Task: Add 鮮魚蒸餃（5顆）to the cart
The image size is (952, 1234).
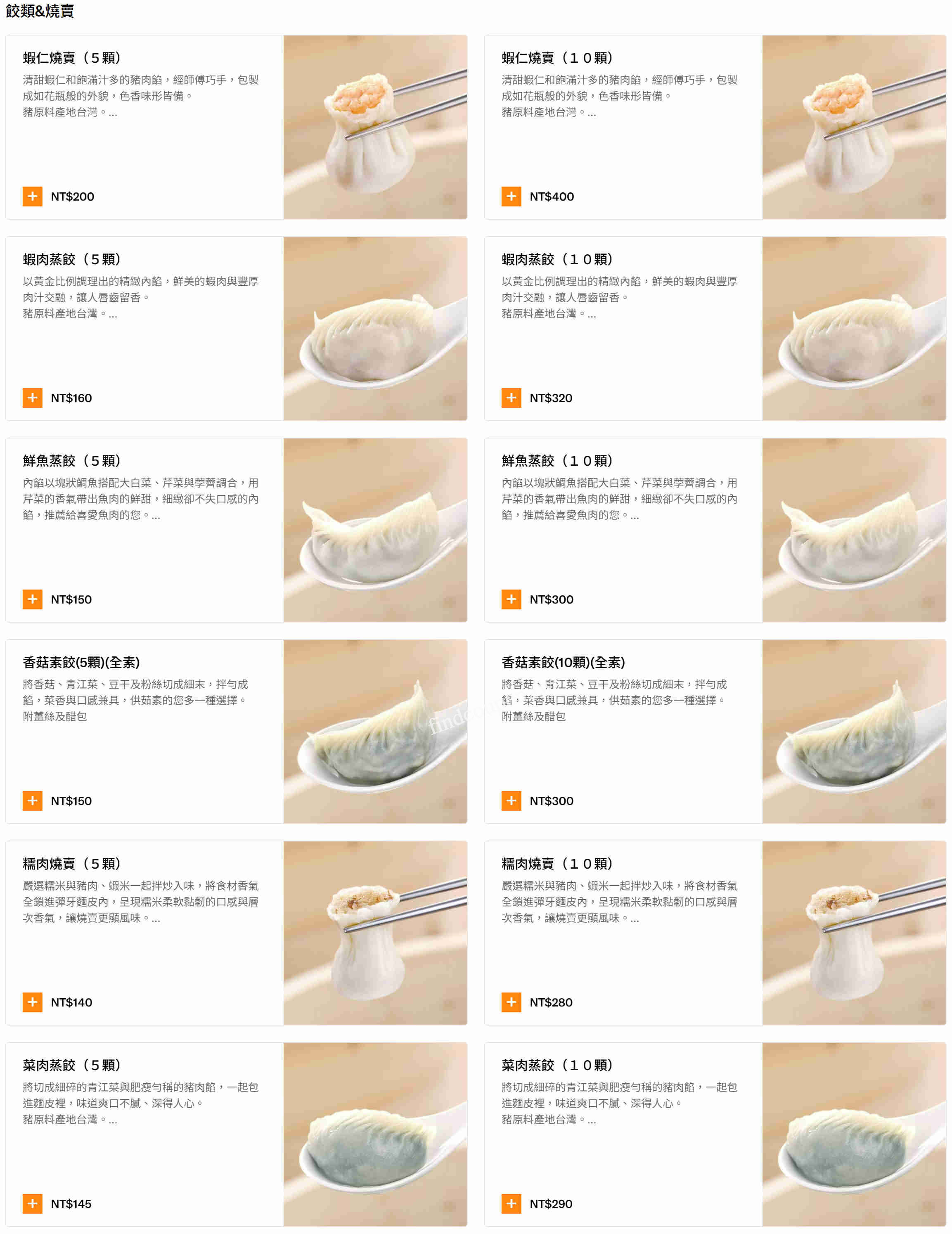Action: click(x=32, y=599)
